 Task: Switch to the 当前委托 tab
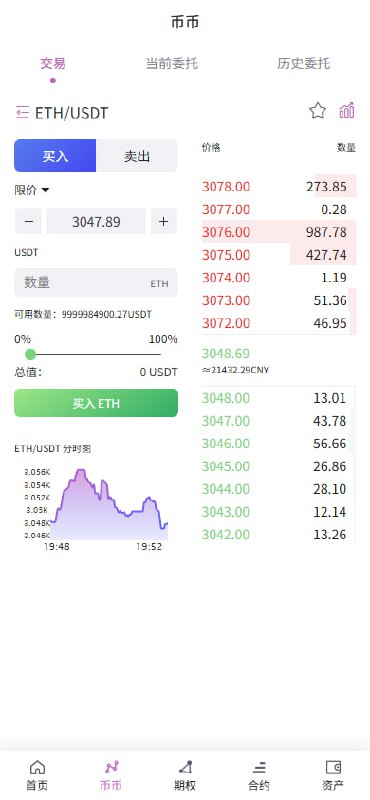[171, 64]
